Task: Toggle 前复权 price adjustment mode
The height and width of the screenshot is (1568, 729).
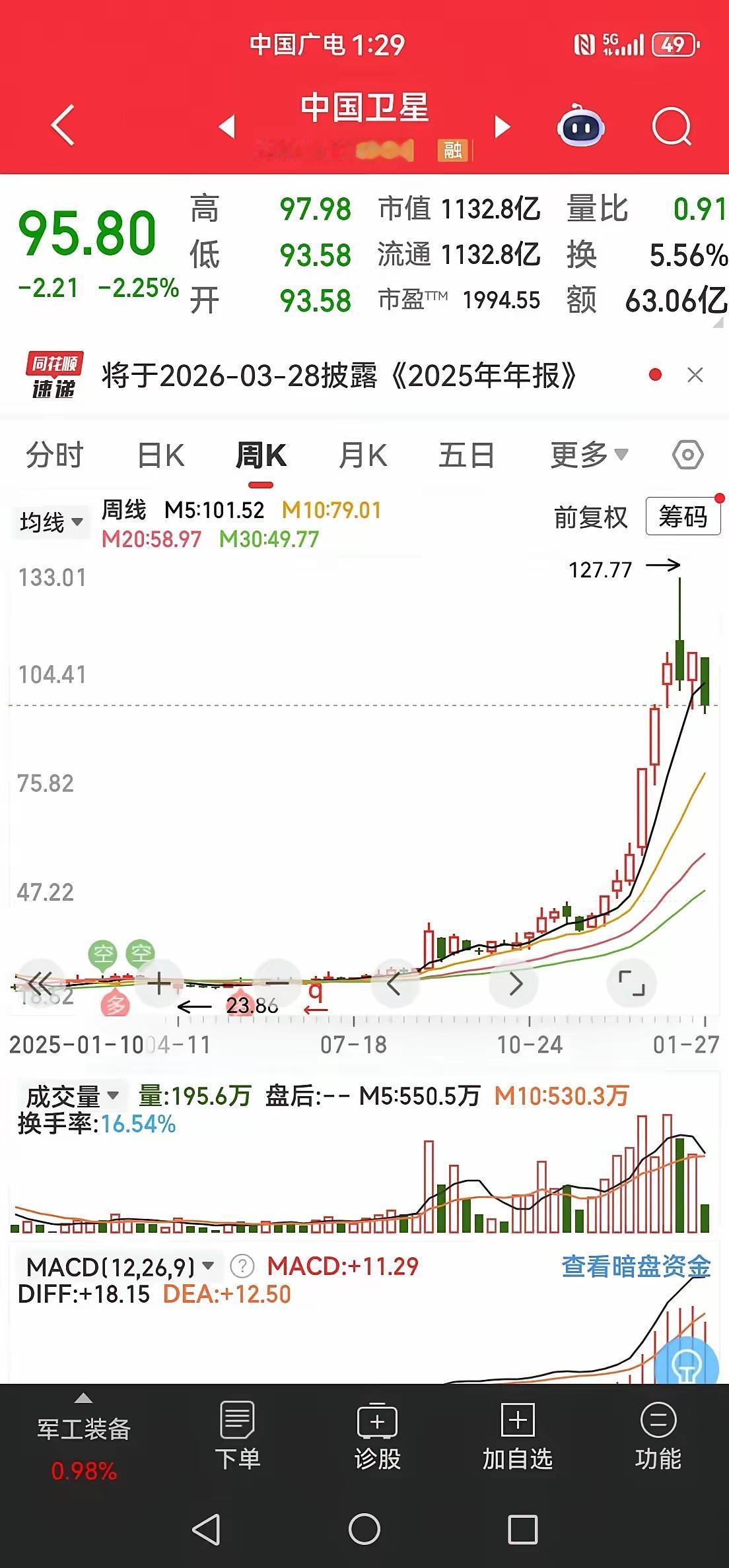Action: tap(590, 518)
